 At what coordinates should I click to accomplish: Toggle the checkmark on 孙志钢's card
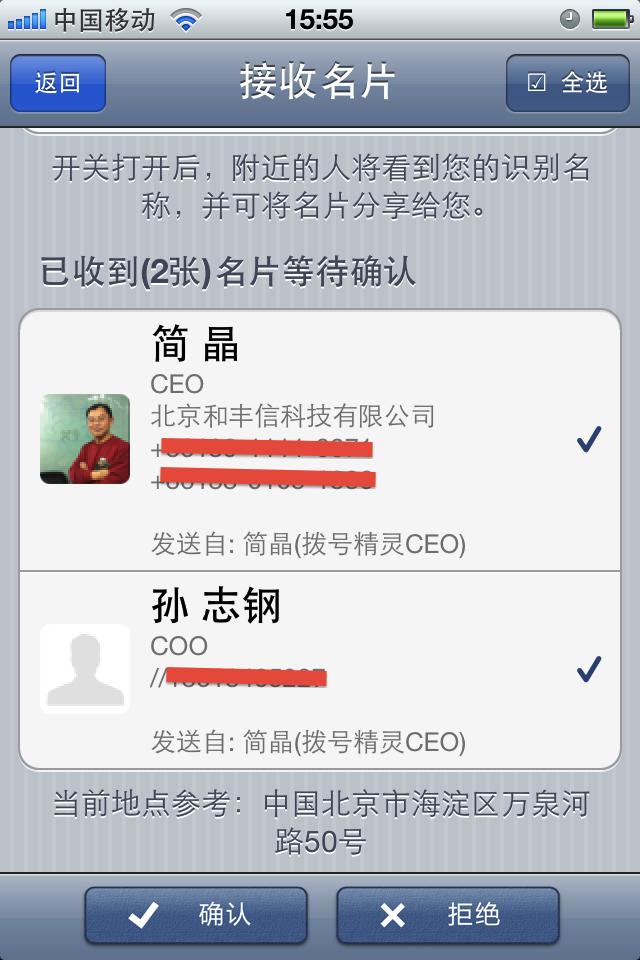click(589, 669)
